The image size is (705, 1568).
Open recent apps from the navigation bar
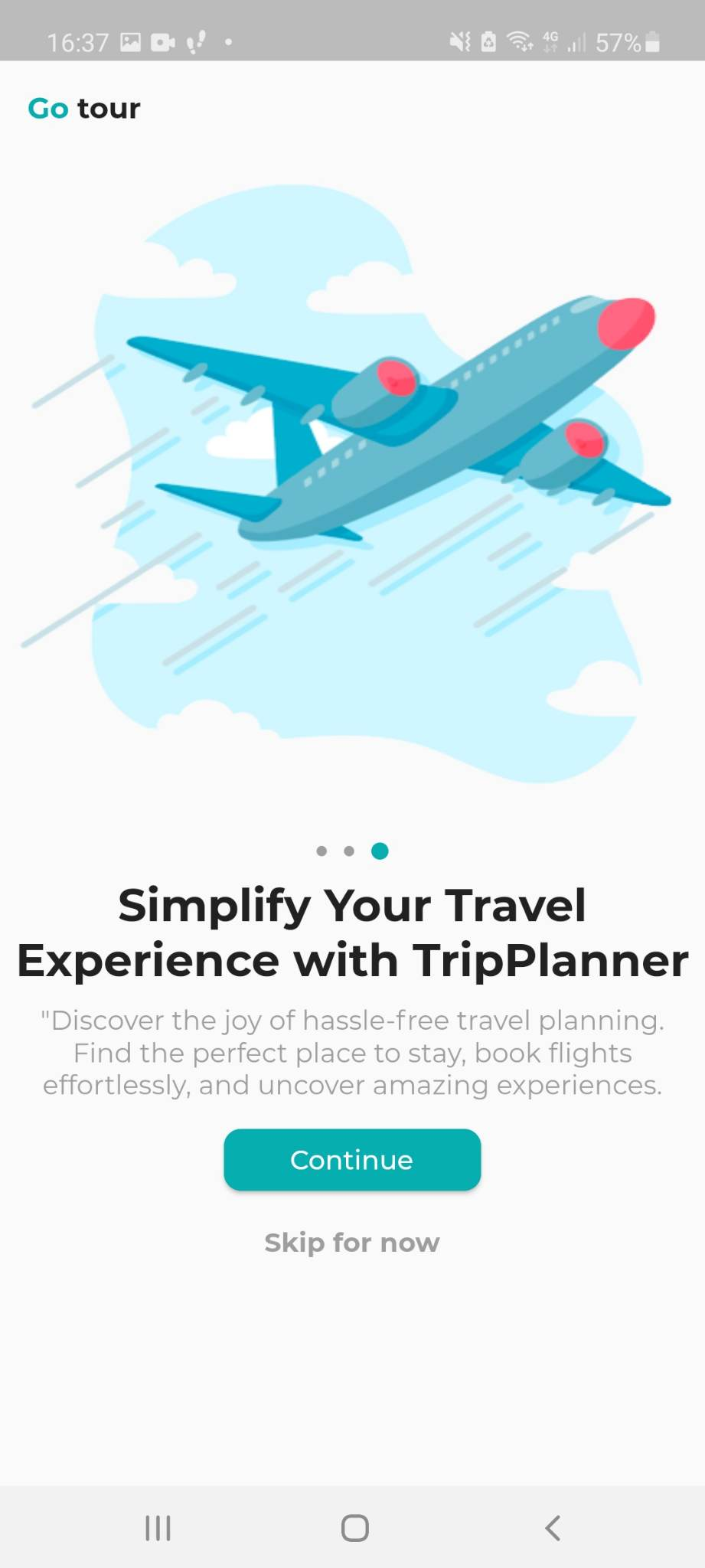(x=158, y=1528)
